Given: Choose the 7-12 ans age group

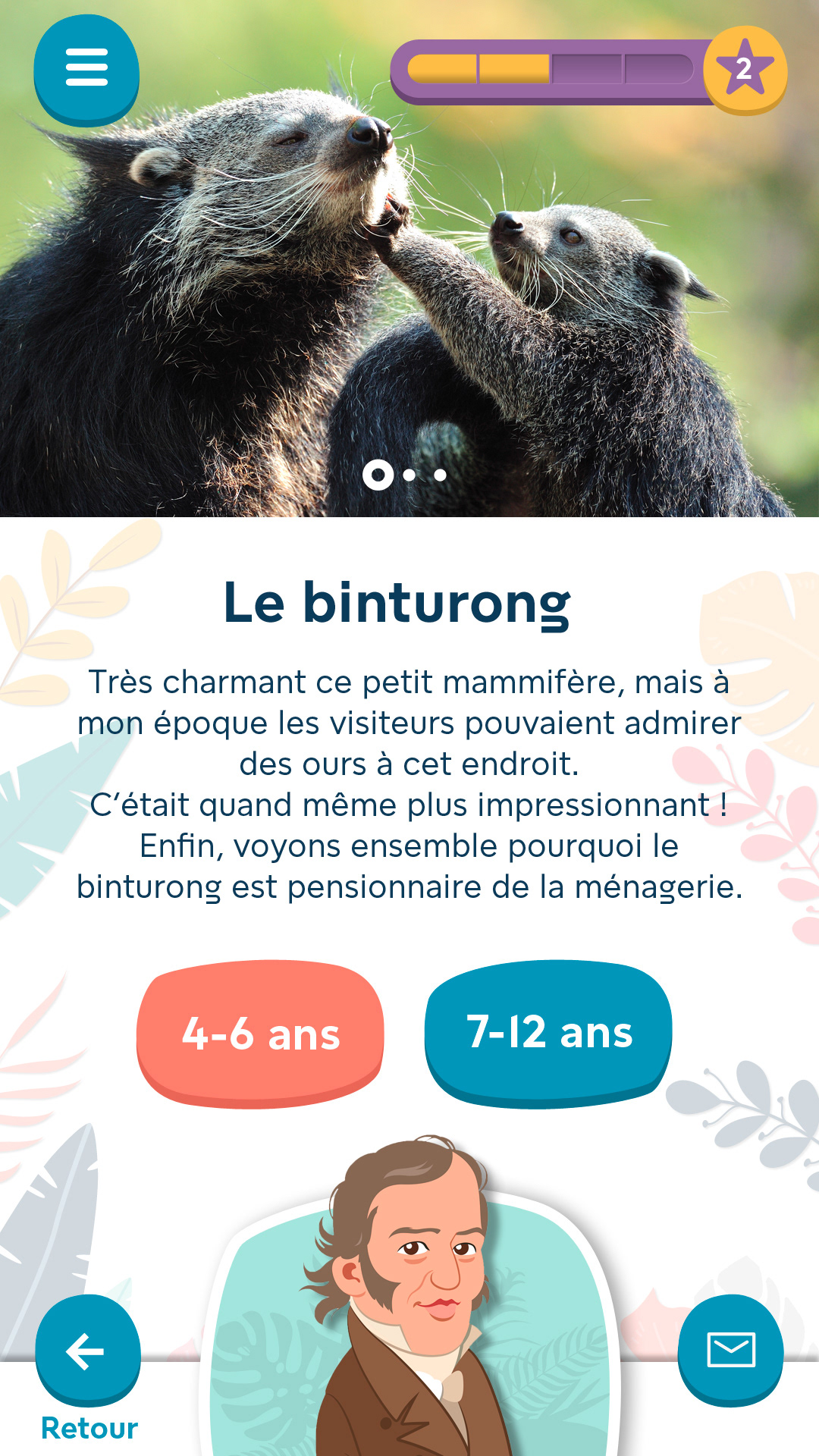Looking at the screenshot, I should [548, 1031].
